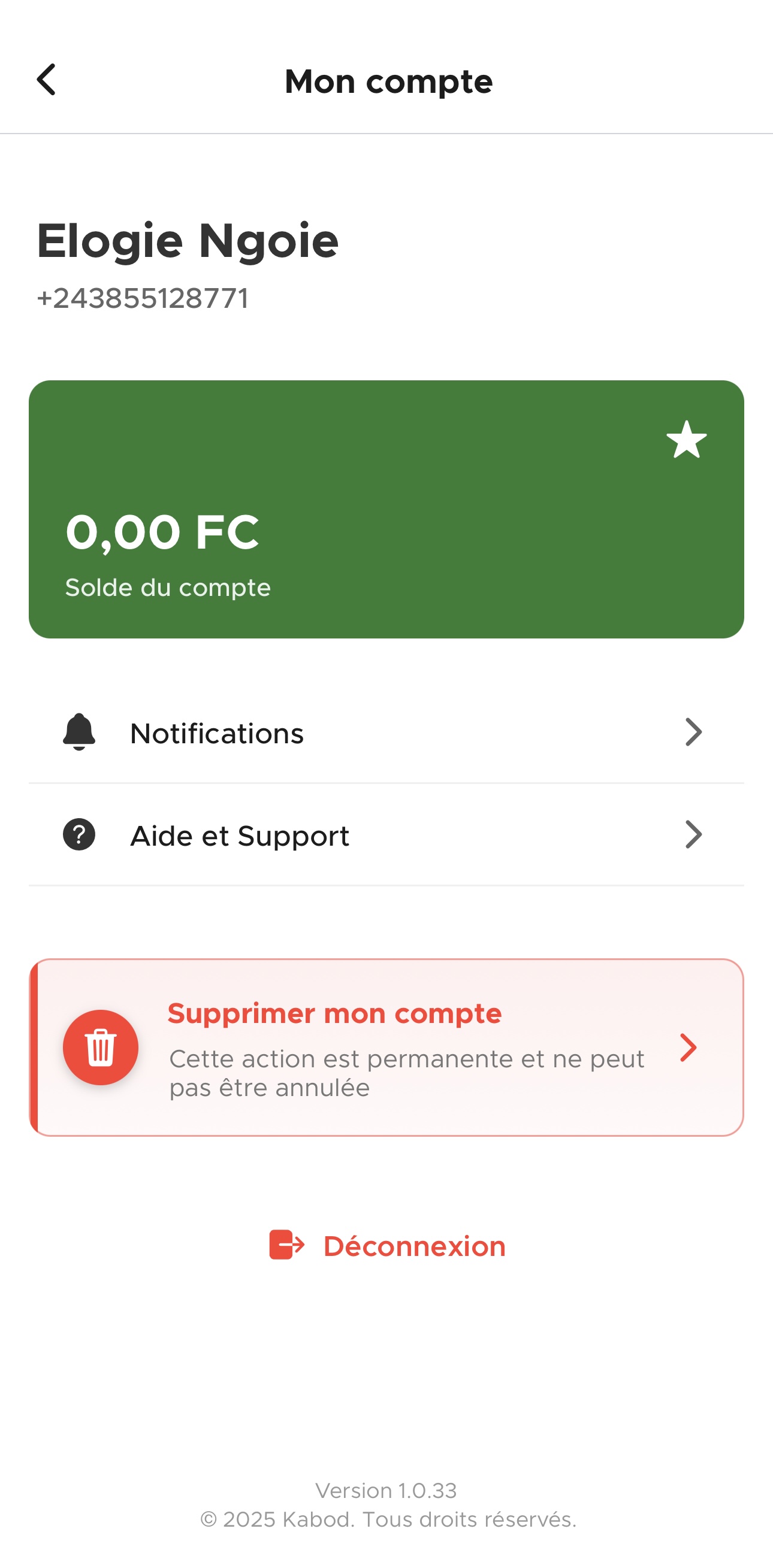Open the Notifications row

click(386, 732)
